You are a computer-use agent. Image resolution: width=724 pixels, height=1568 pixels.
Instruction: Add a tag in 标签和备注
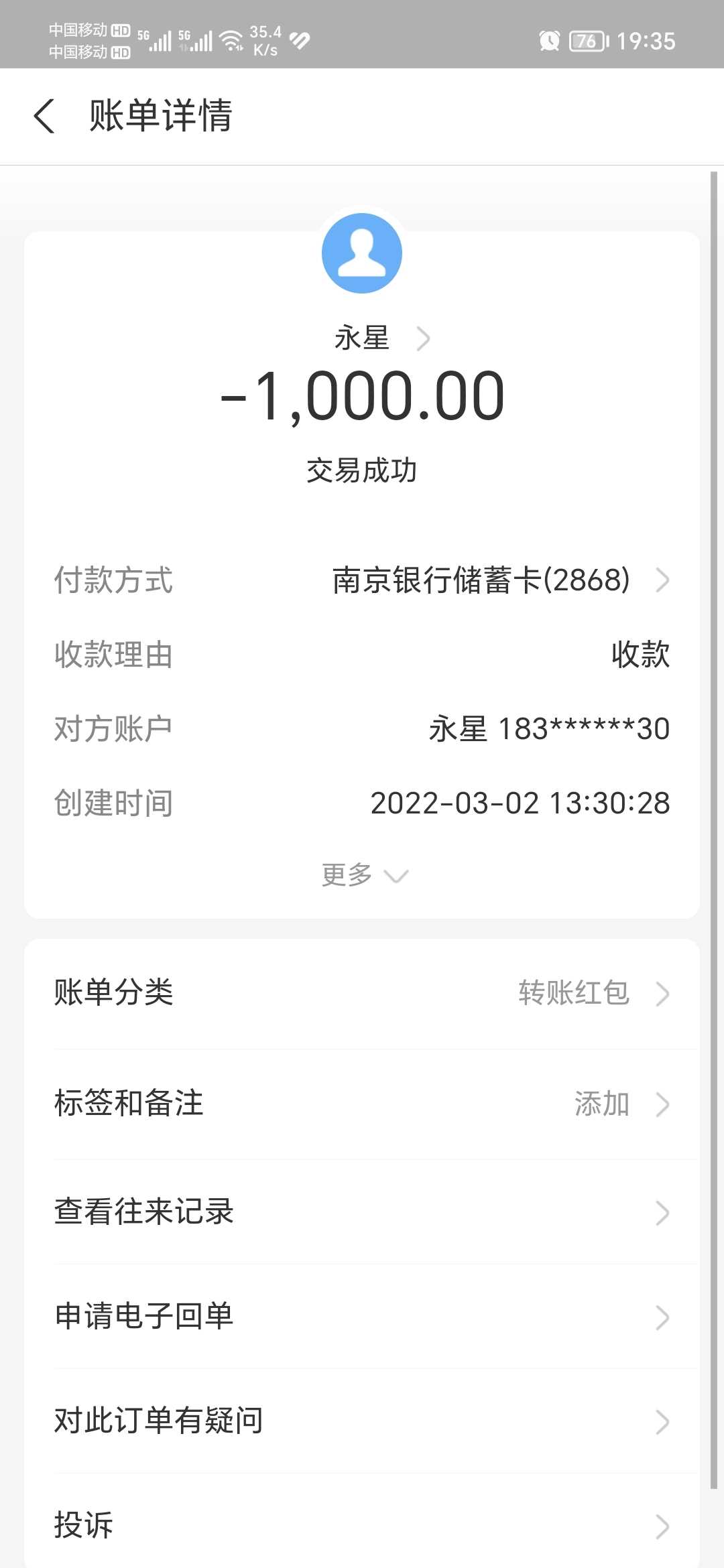click(x=362, y=1104)
